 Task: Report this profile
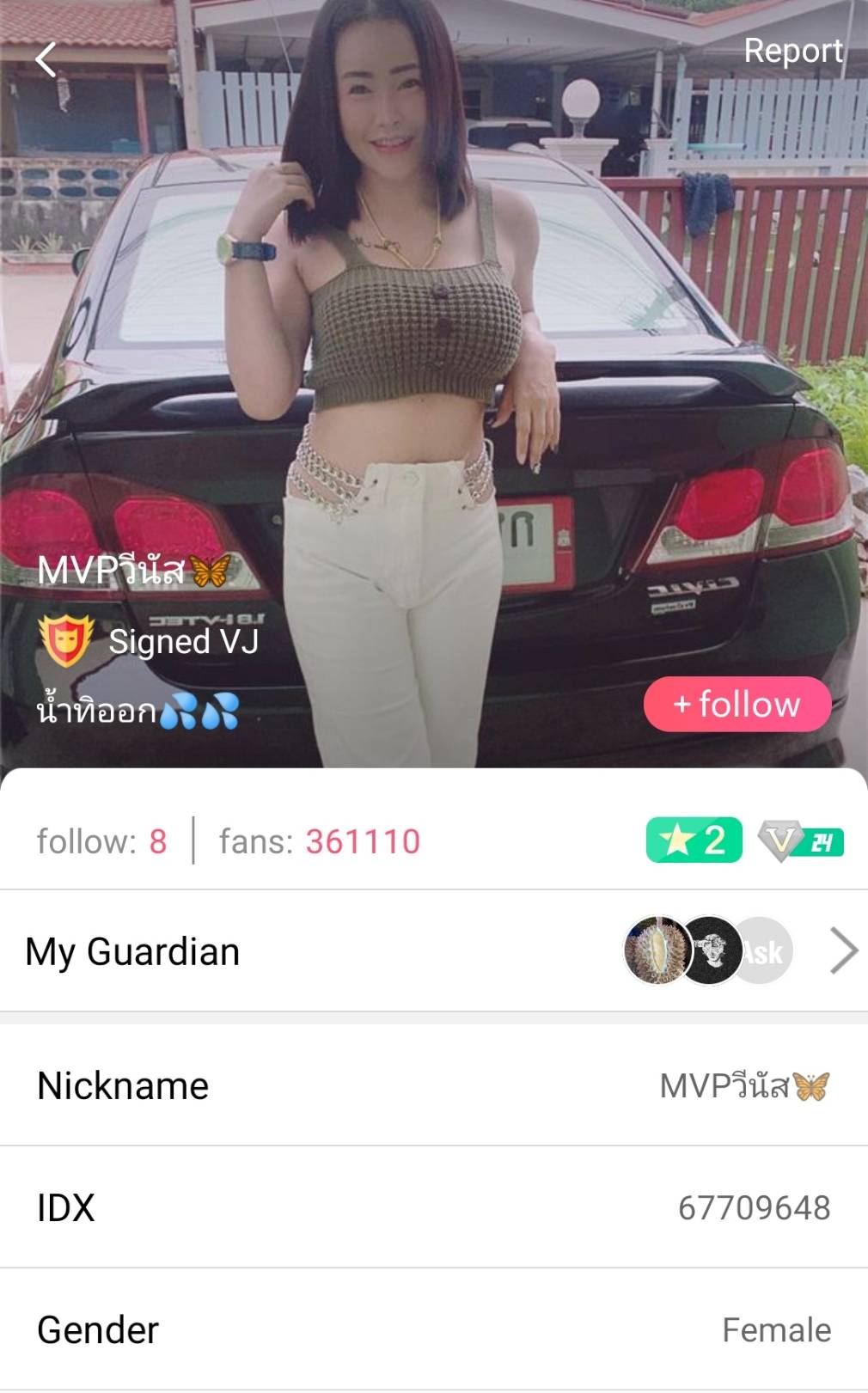pos(792,51)
